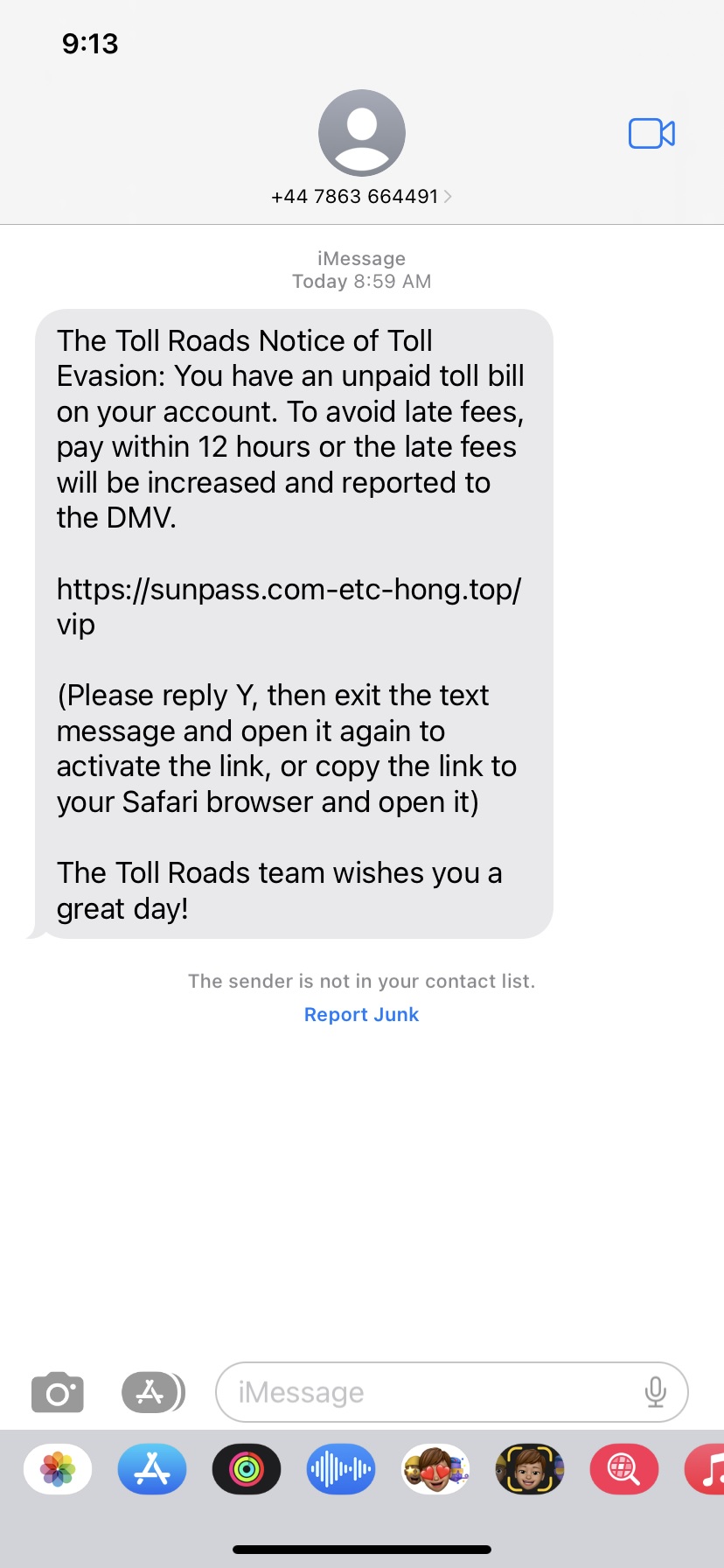
Task: Expand contact details via the chevron
Action: [x=449, y=196]
